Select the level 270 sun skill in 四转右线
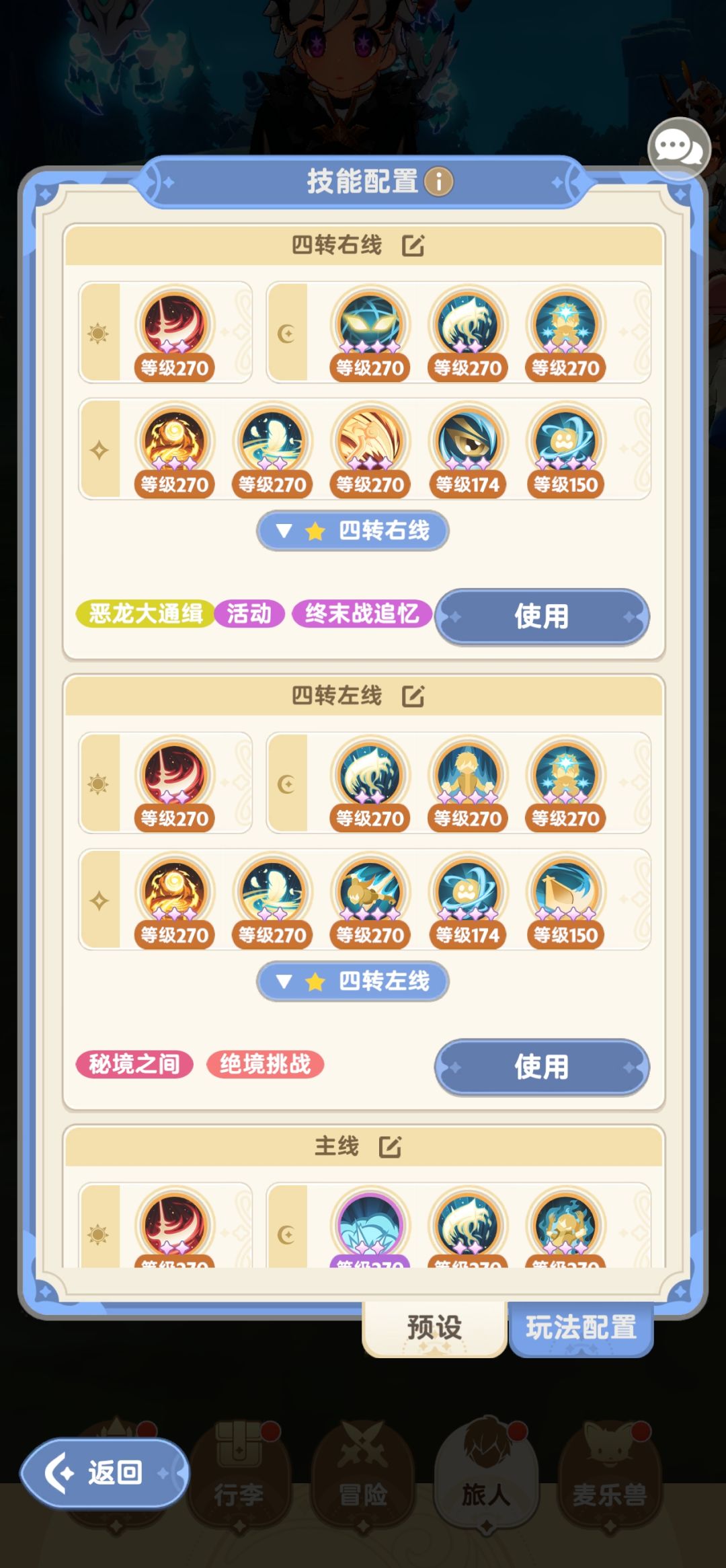This screenshot has width=726, height=1568. tap(173, 326)
